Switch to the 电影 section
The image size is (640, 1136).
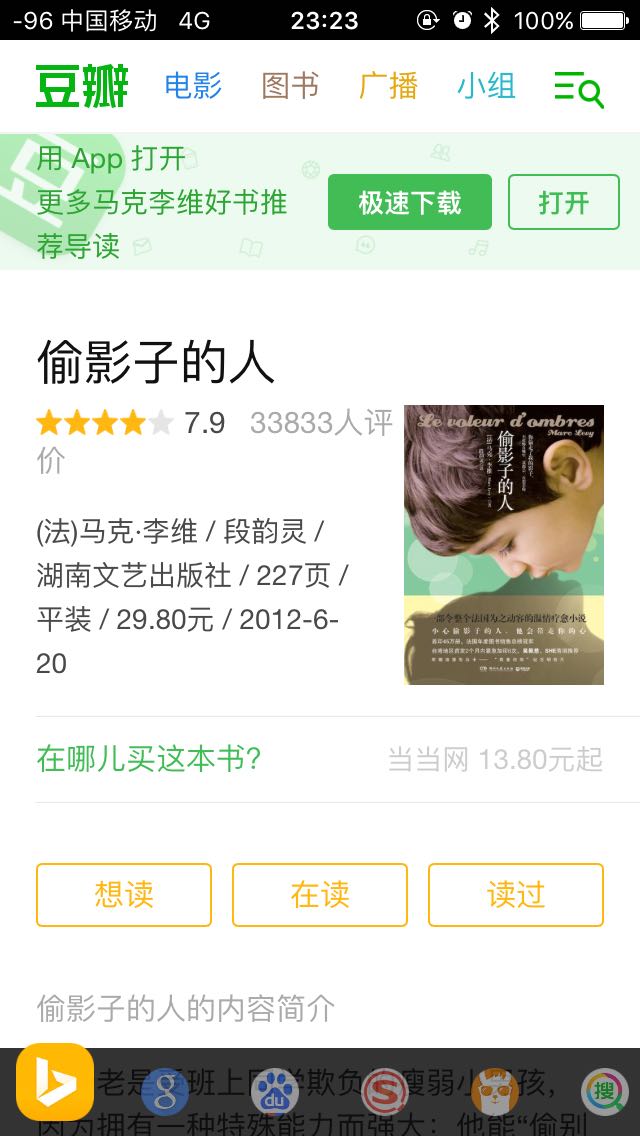[x=193, y=86]
